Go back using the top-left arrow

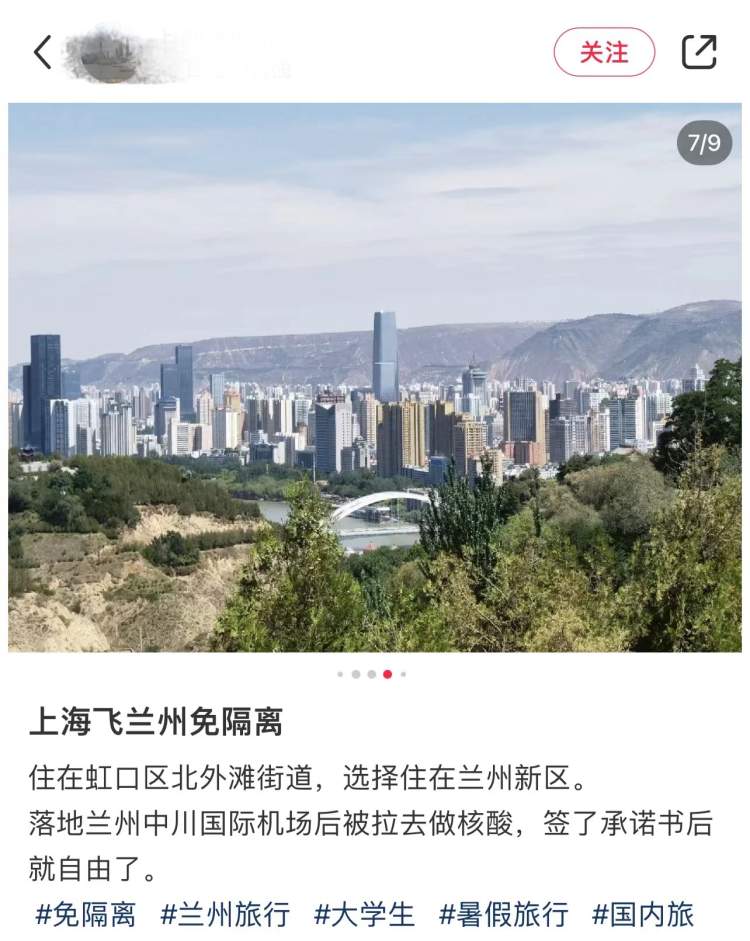pos(42,52)
